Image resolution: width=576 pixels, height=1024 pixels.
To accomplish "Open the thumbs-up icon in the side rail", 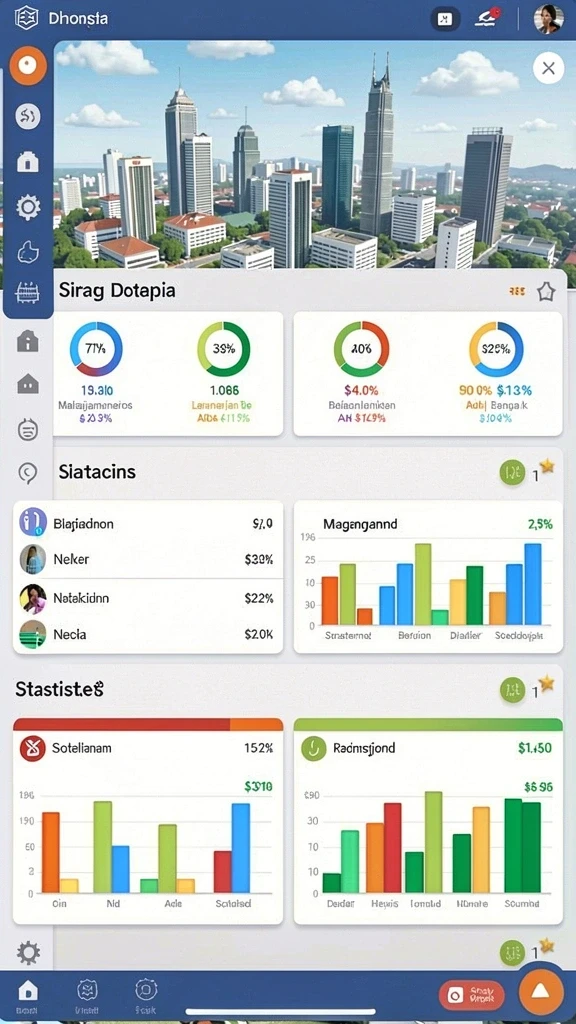I will point(28,251).
